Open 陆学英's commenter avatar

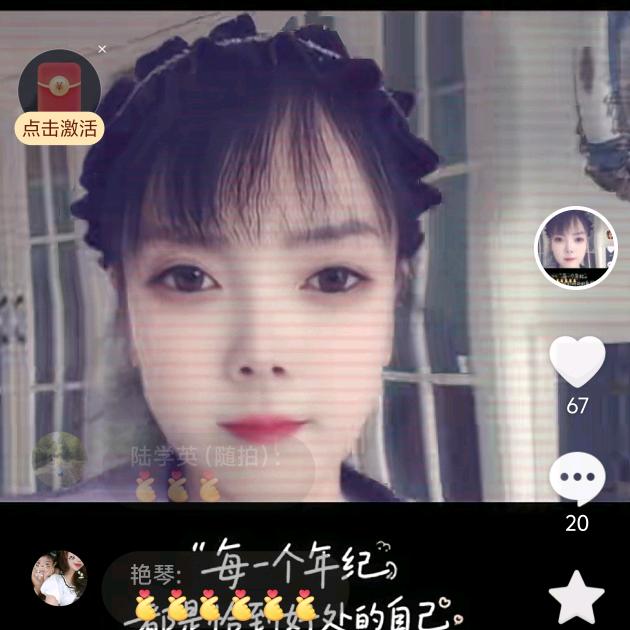click(59, 460)
